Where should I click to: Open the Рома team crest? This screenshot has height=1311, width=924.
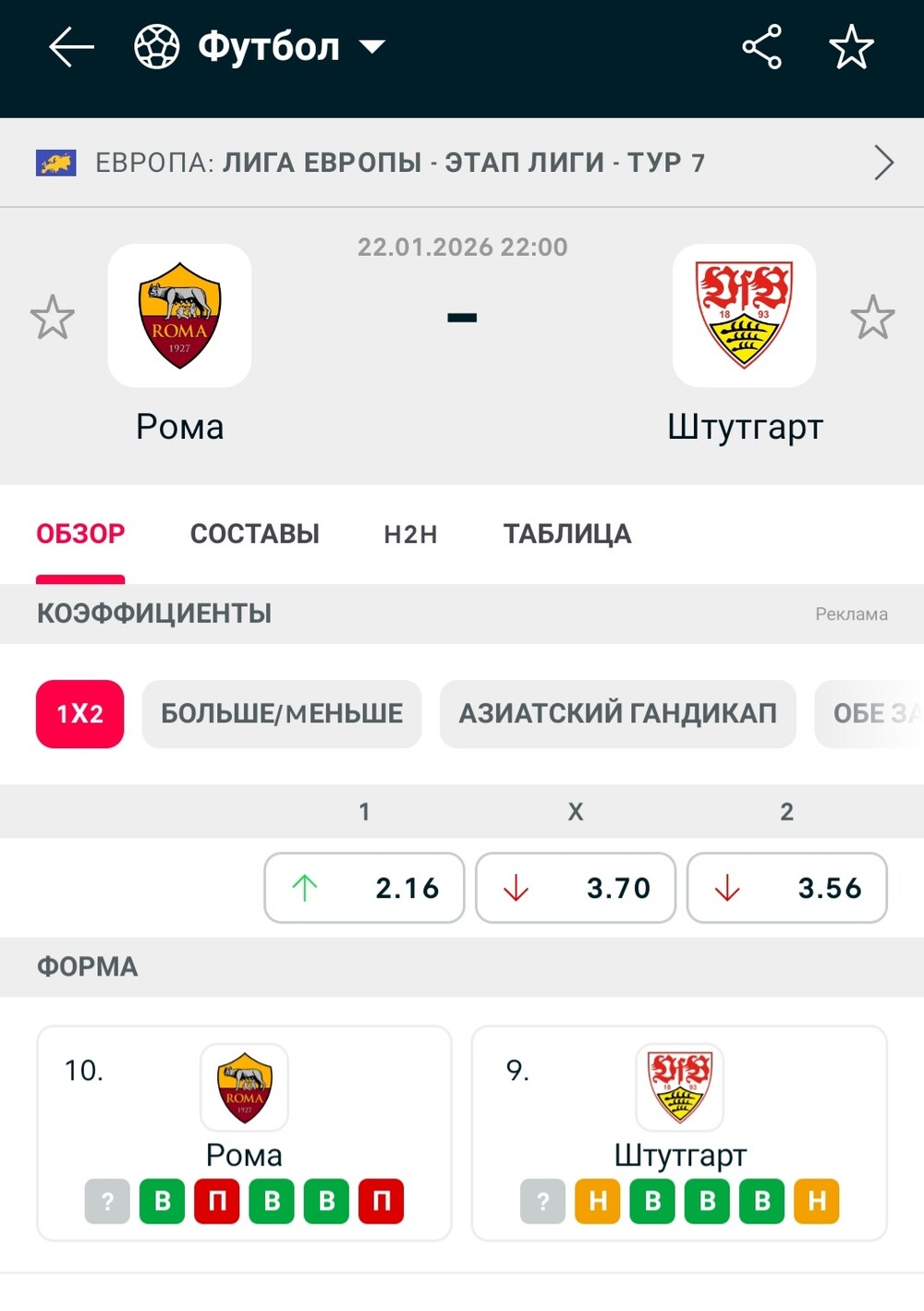pos(179,316)
